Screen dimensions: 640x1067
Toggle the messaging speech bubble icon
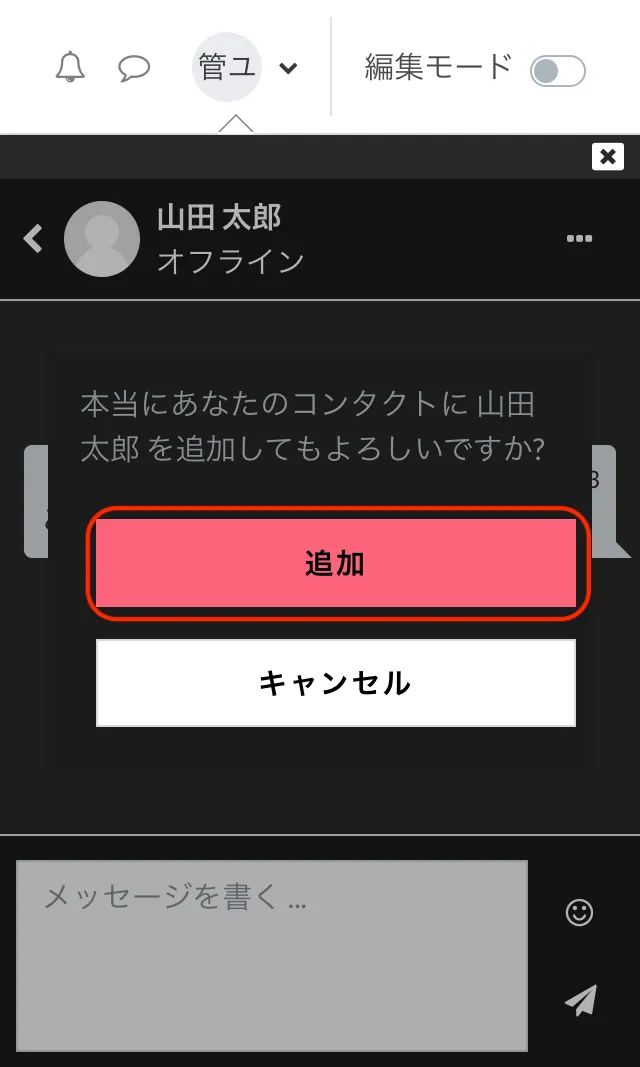[x=134, y=68]
